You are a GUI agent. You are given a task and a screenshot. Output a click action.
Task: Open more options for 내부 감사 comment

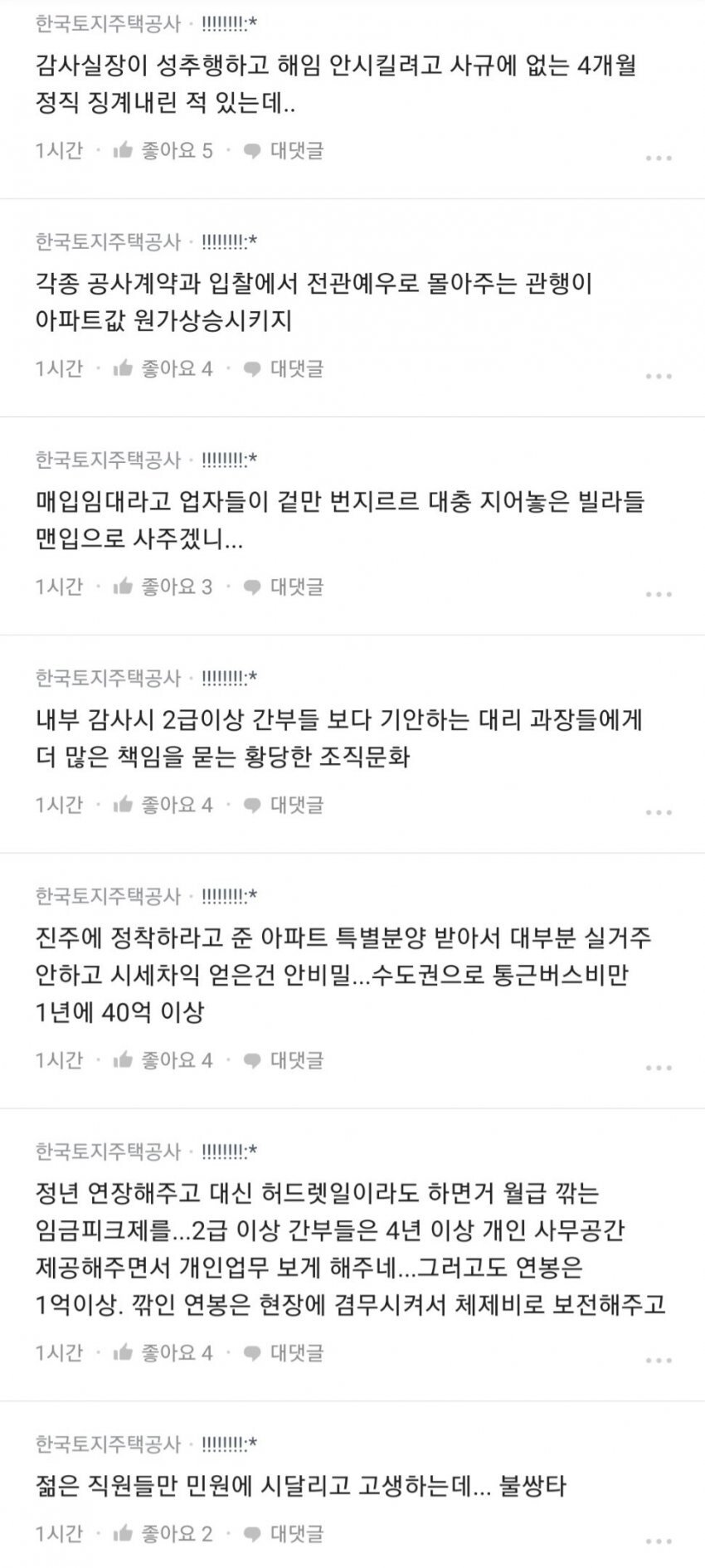[x=658, y=812]
